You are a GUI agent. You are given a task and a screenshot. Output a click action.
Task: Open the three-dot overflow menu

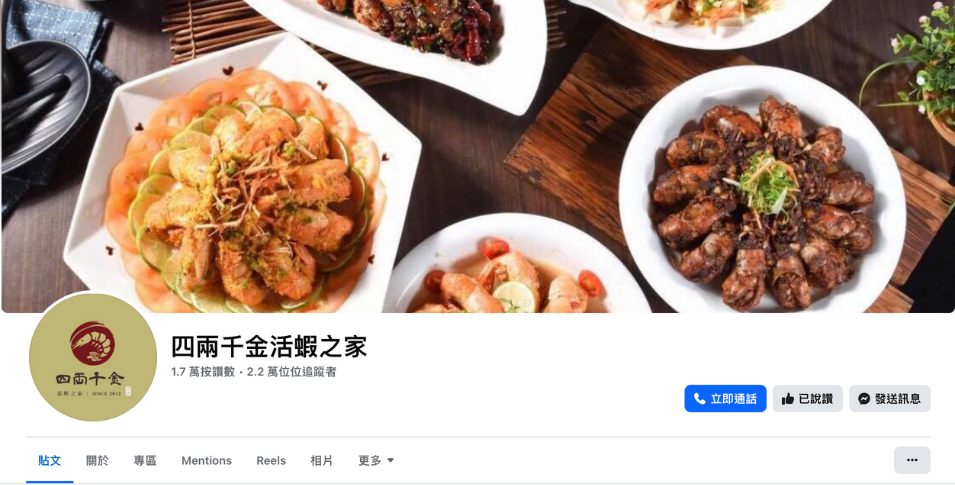tap(911, 460)
